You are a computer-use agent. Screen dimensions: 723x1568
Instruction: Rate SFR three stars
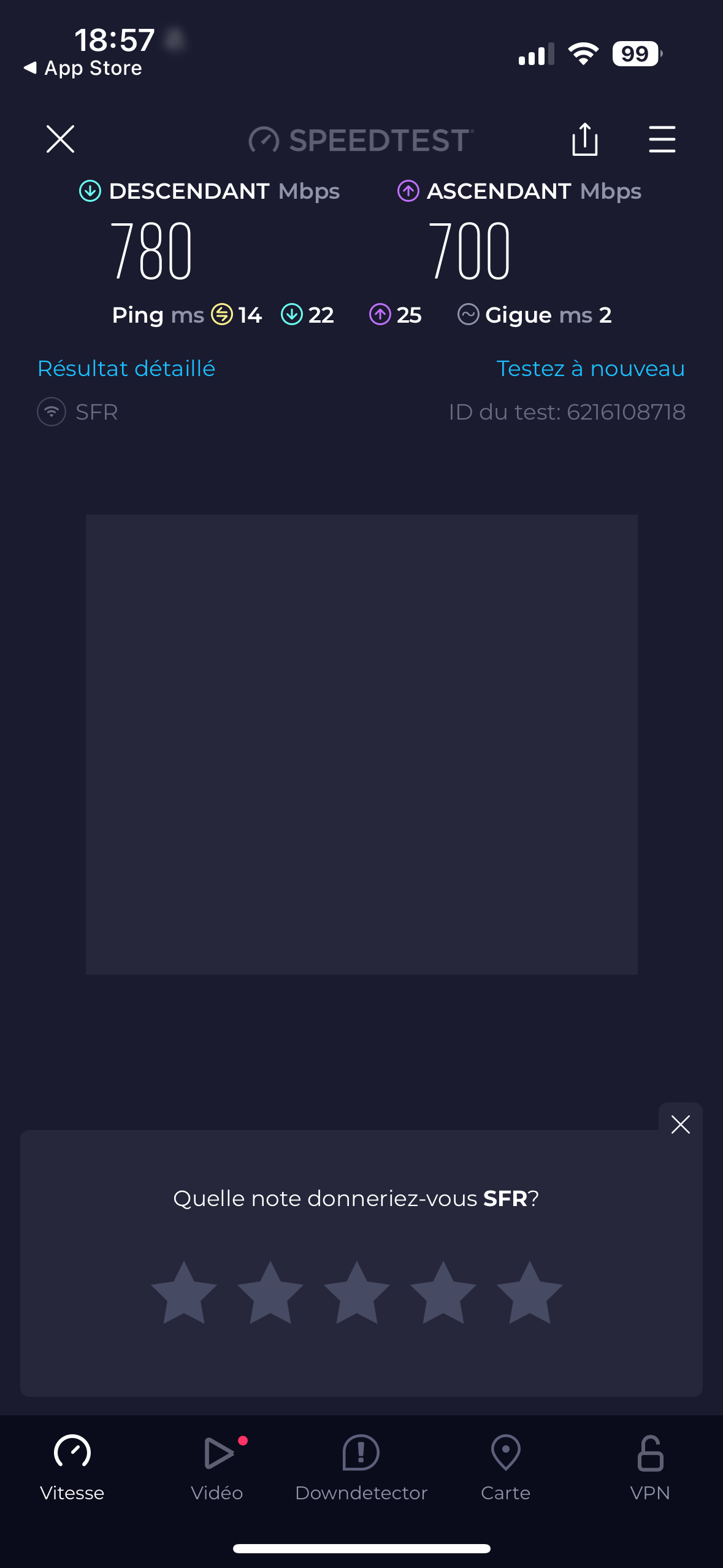357,1292
